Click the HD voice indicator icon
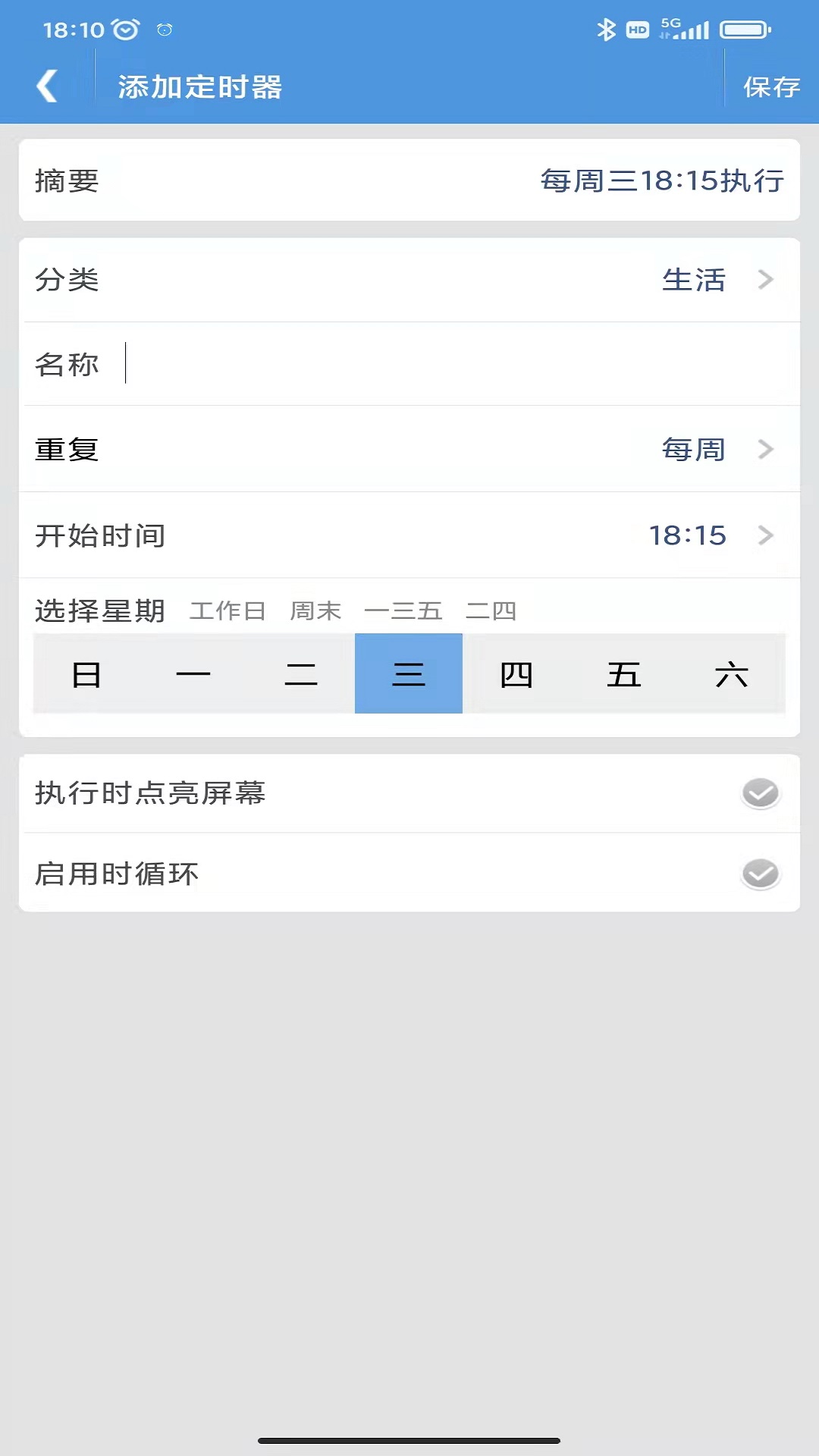819x1456 pixels. (637, 30)
